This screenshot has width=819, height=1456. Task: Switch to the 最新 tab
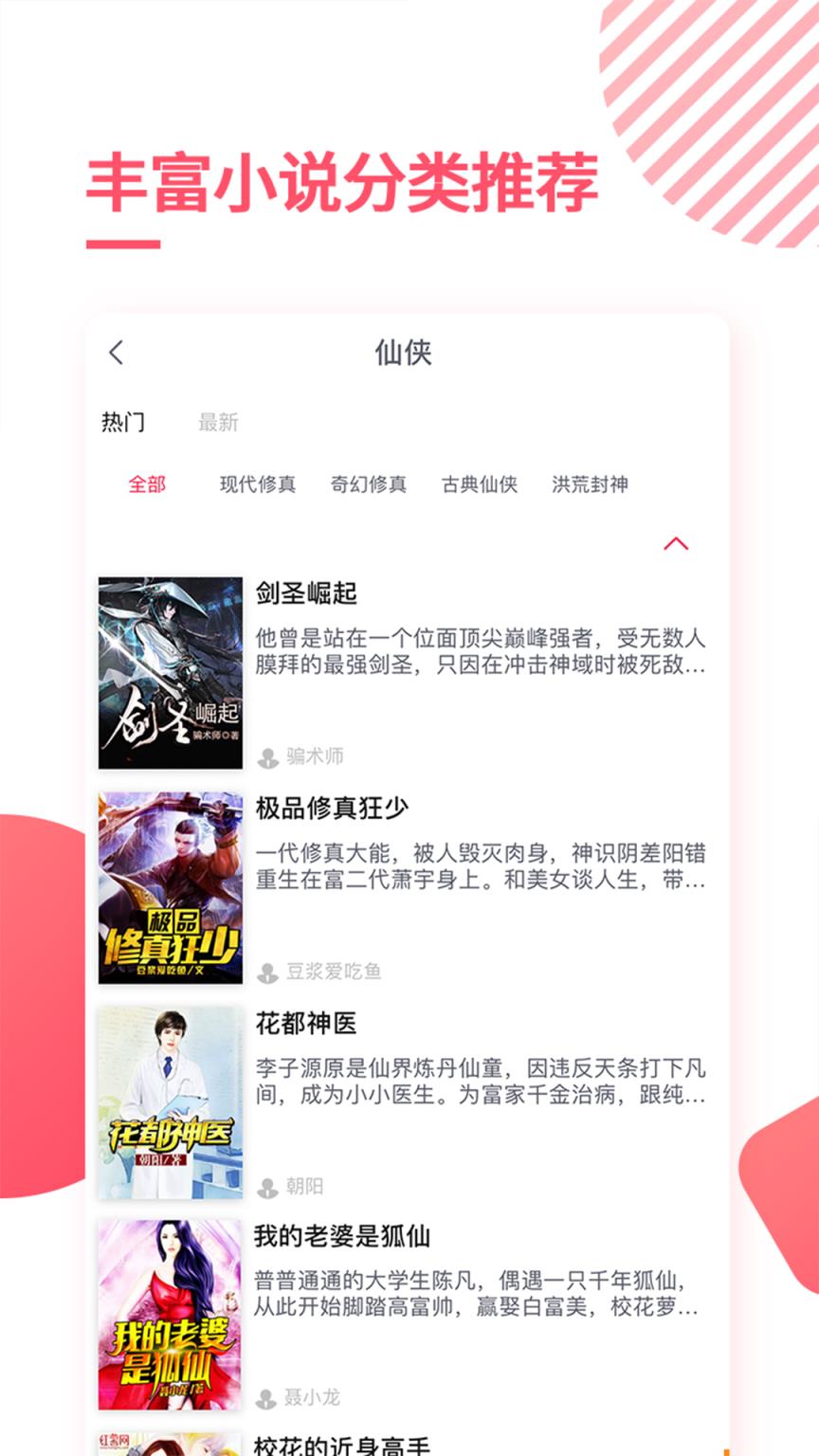pyautogui.click(x=217, y=423)
